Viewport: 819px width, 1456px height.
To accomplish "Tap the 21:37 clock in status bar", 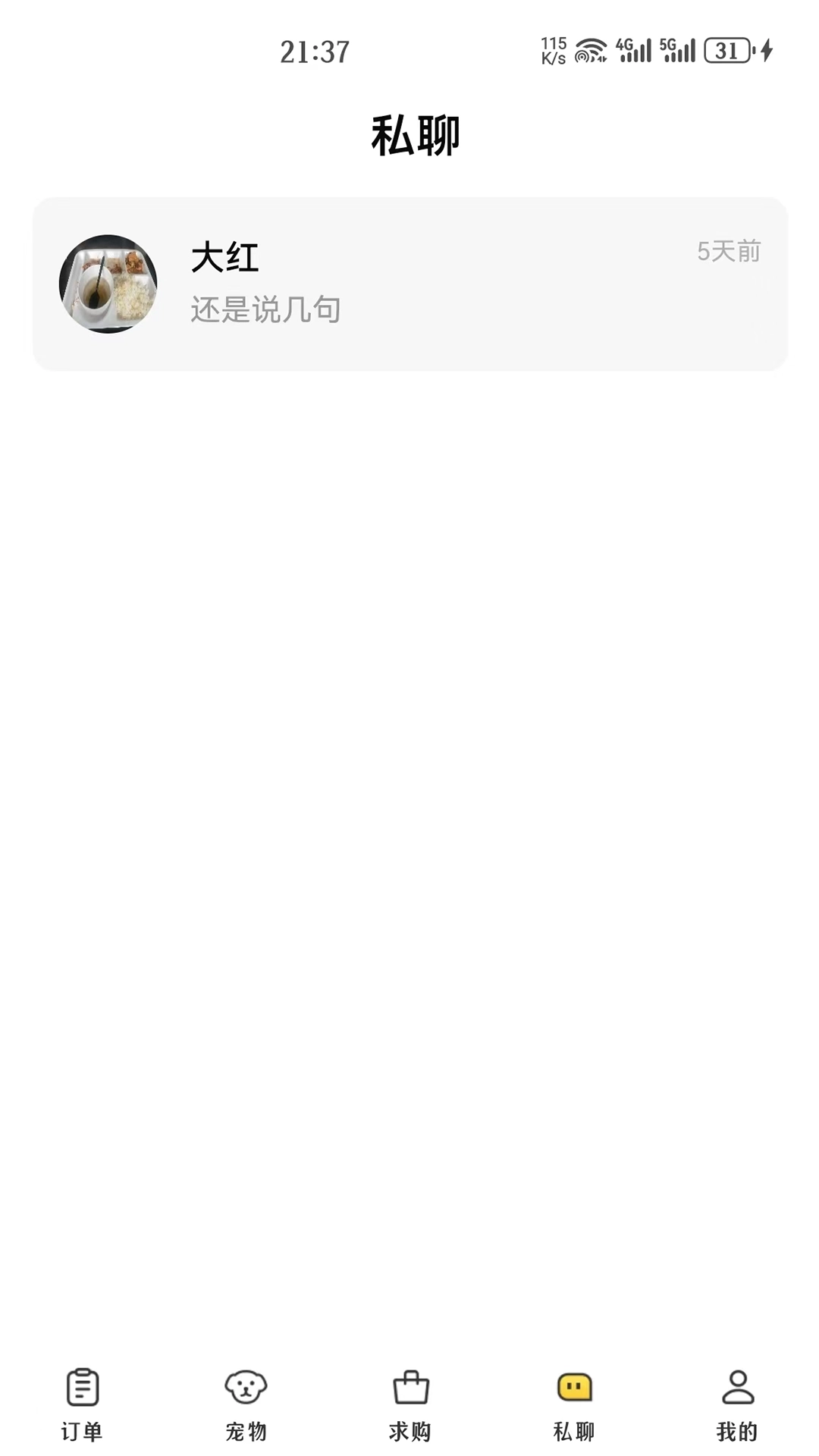I will point(315,52).
